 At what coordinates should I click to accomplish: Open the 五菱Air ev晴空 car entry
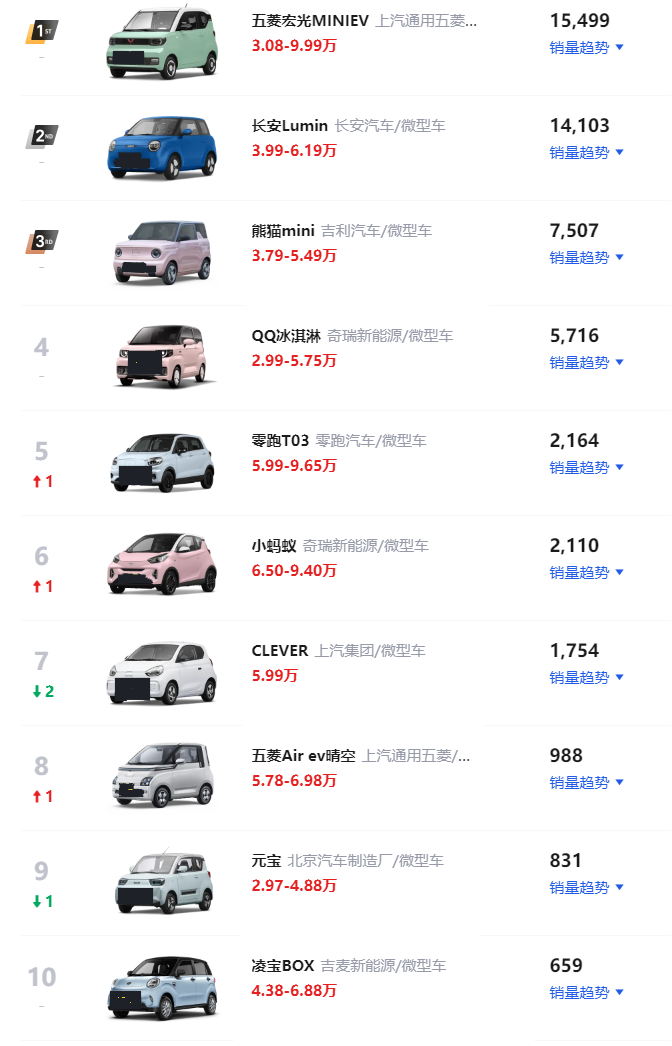(x=303, y=756)
